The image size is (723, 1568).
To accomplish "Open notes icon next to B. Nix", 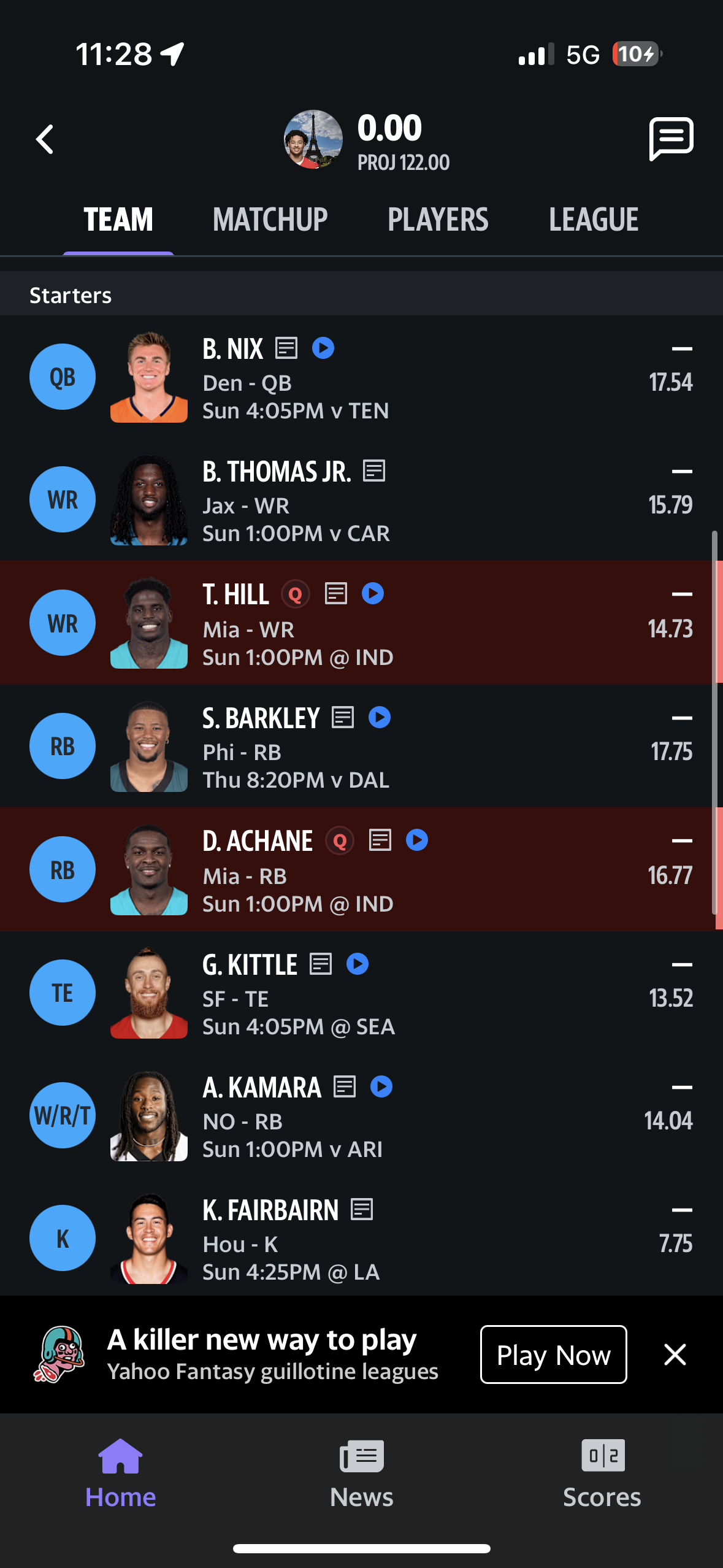I will point(286,348).
